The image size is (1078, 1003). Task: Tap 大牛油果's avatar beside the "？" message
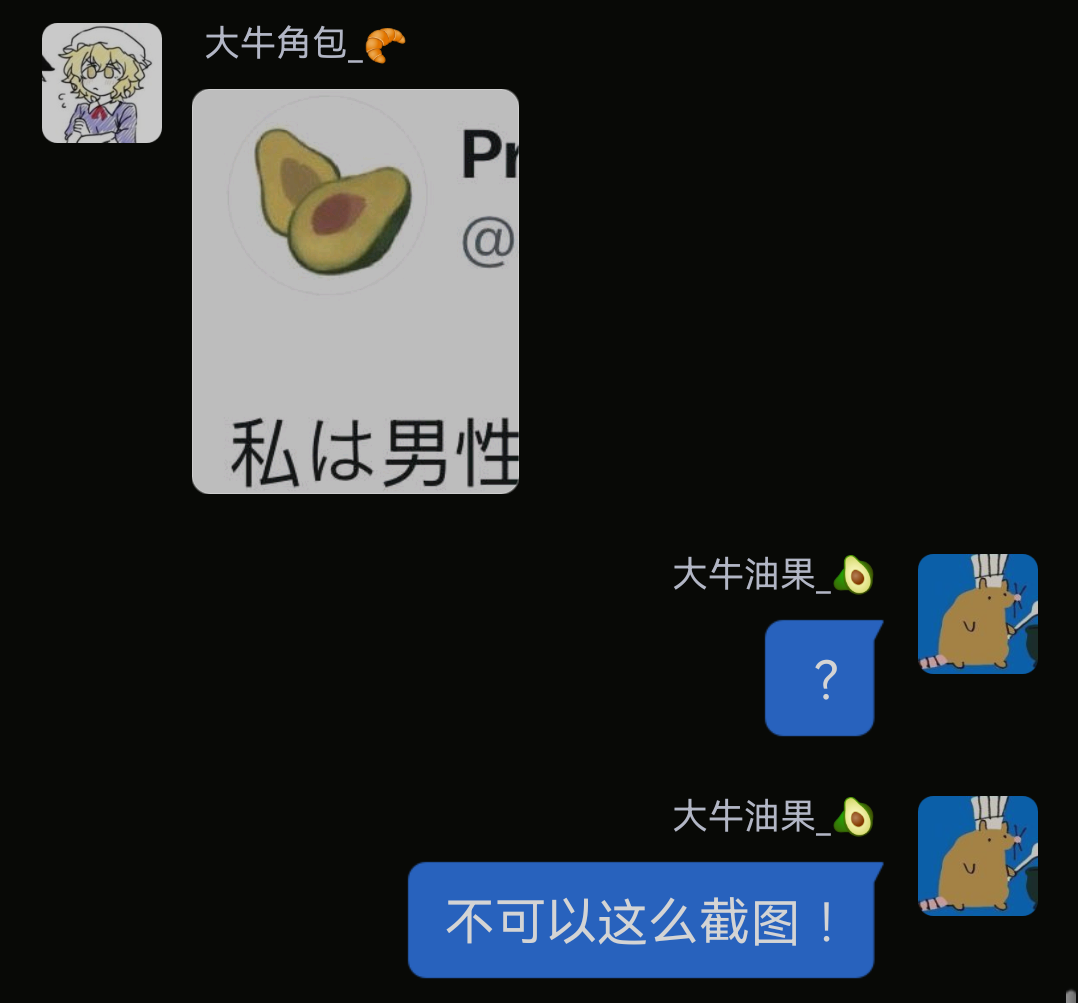click(x=977, y=614)
